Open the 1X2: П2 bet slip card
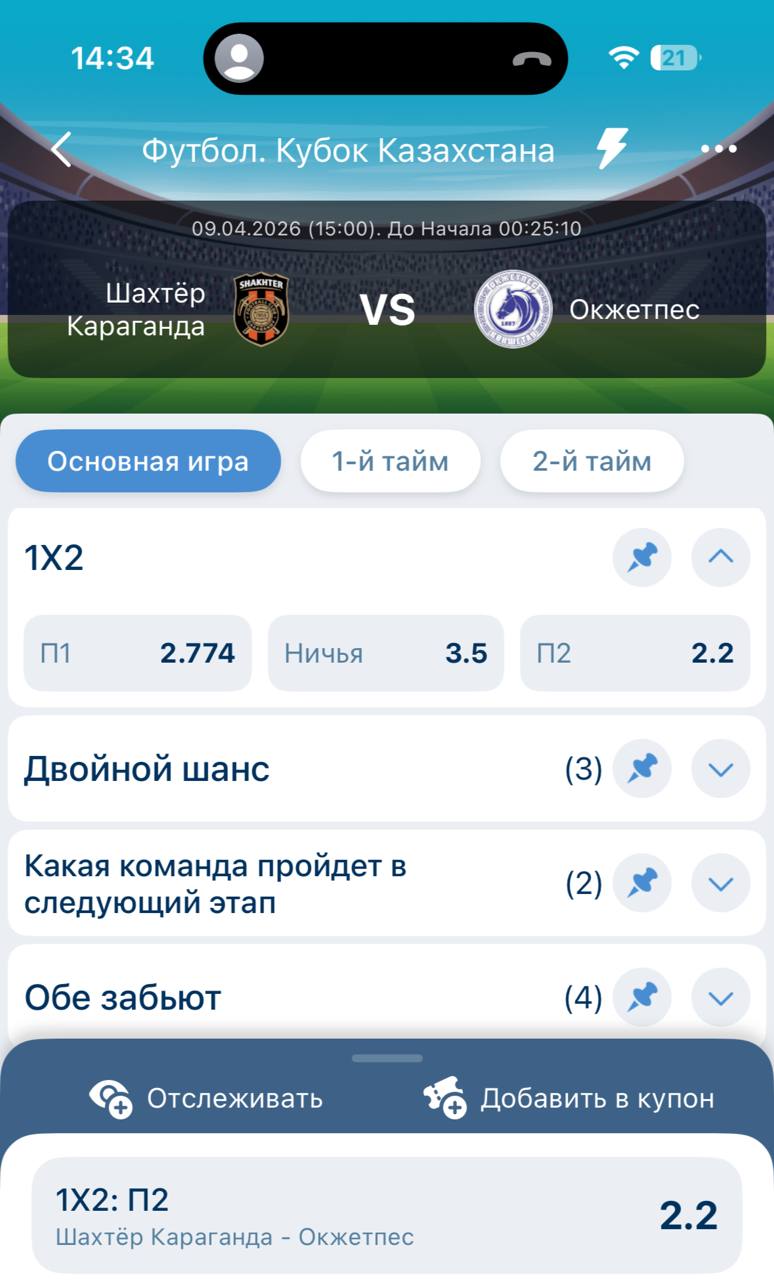The image size is (774, 1280). 387,1215
